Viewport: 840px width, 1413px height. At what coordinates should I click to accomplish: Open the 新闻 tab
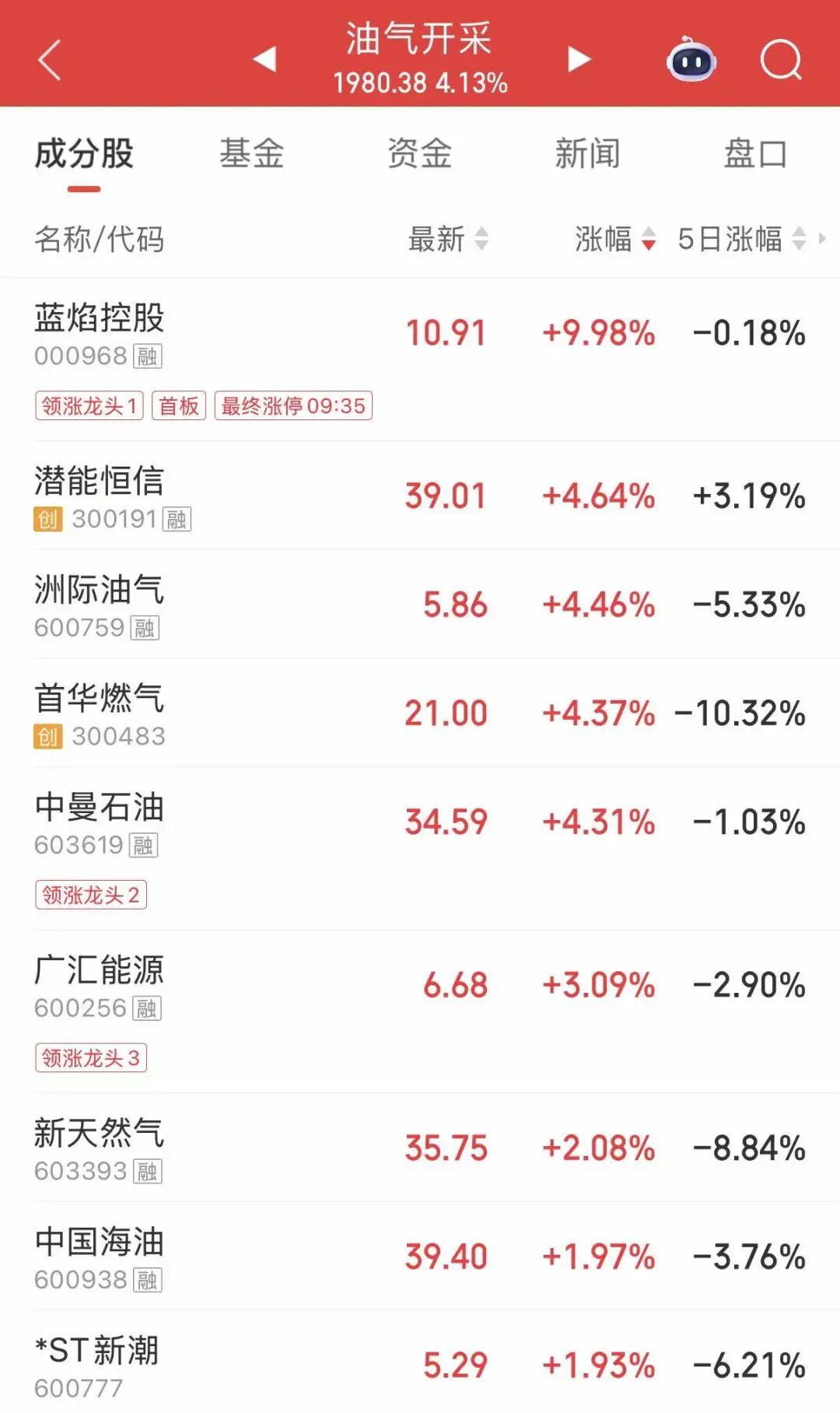point(587,153)
